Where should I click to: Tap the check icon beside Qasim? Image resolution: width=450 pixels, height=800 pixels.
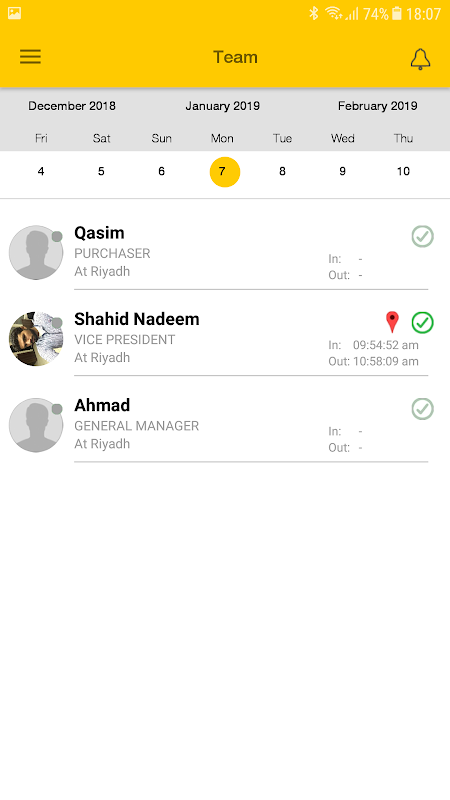(422, 236)
